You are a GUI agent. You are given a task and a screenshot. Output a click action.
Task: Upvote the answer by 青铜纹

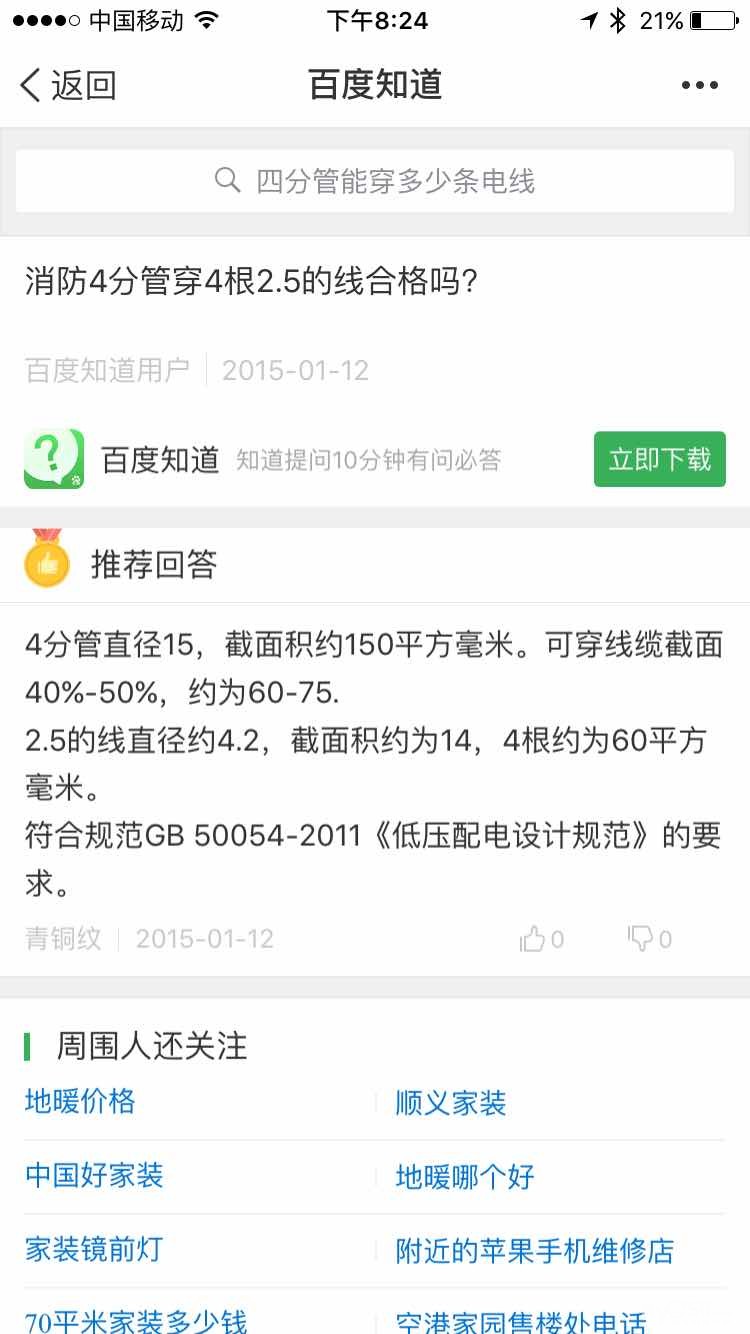[541, 939]
